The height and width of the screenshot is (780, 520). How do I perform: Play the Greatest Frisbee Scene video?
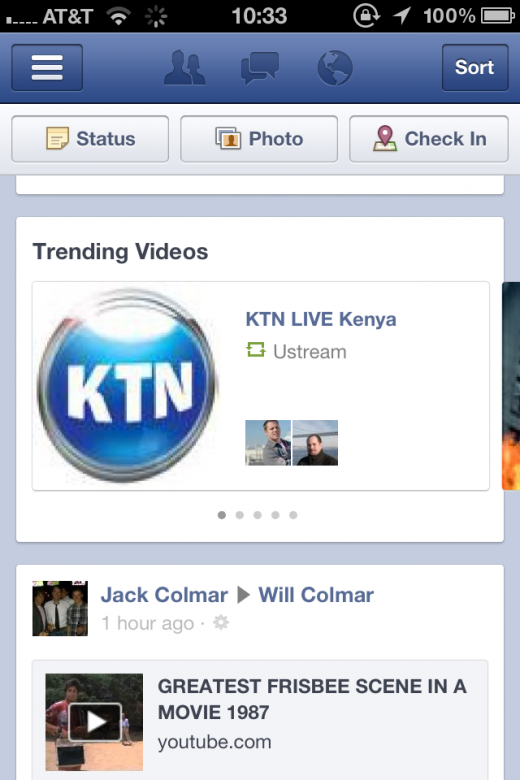[x=94, y=722]
